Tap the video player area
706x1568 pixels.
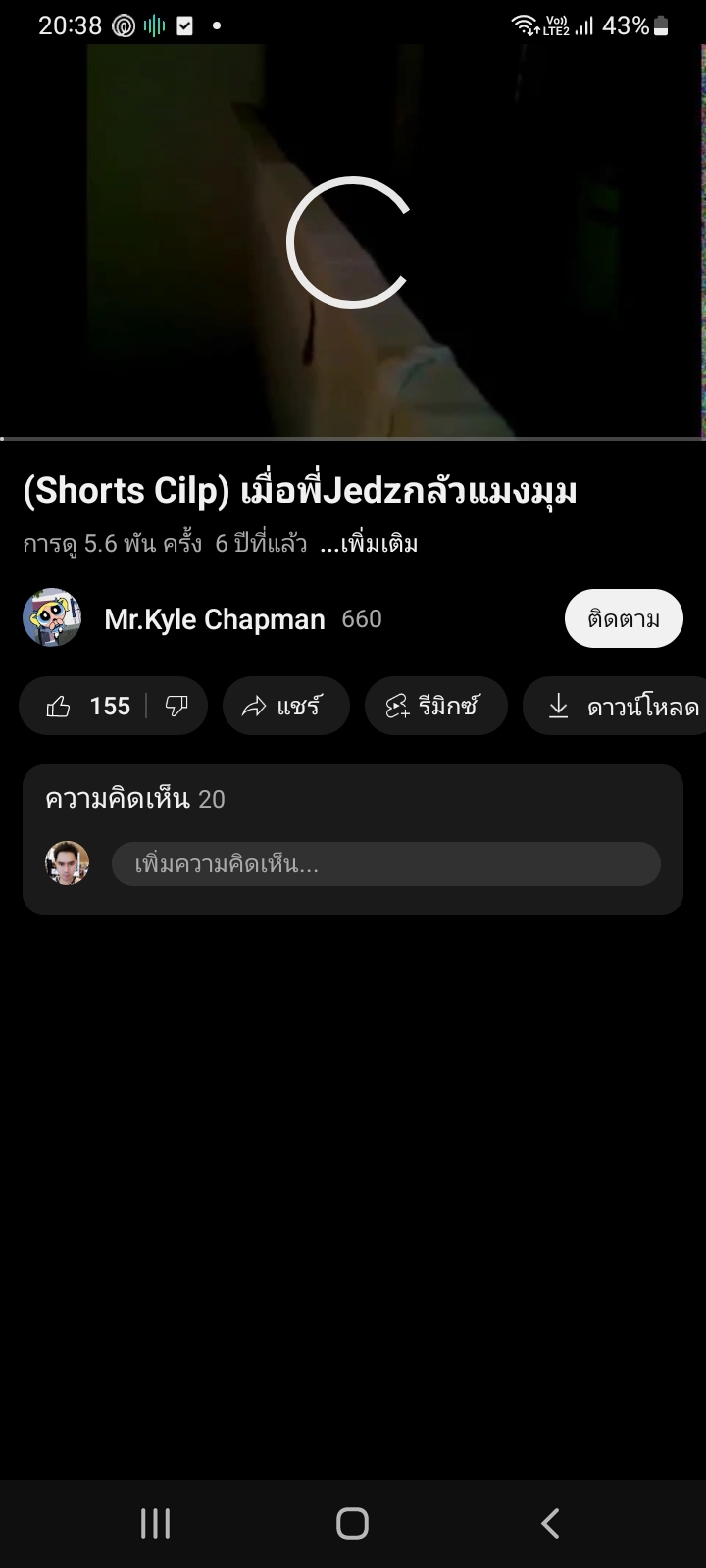351,240
